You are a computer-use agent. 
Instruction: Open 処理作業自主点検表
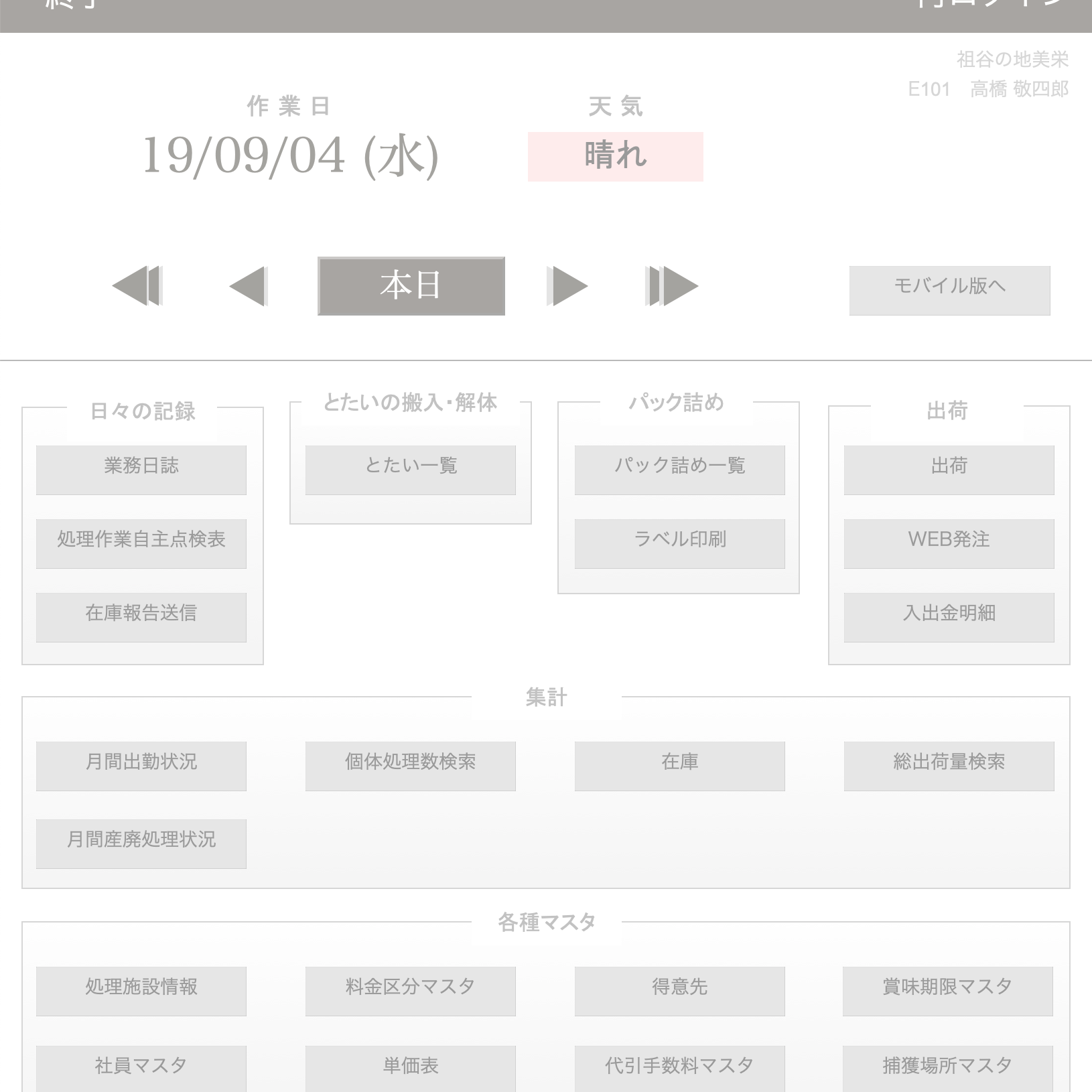point(141,543)
